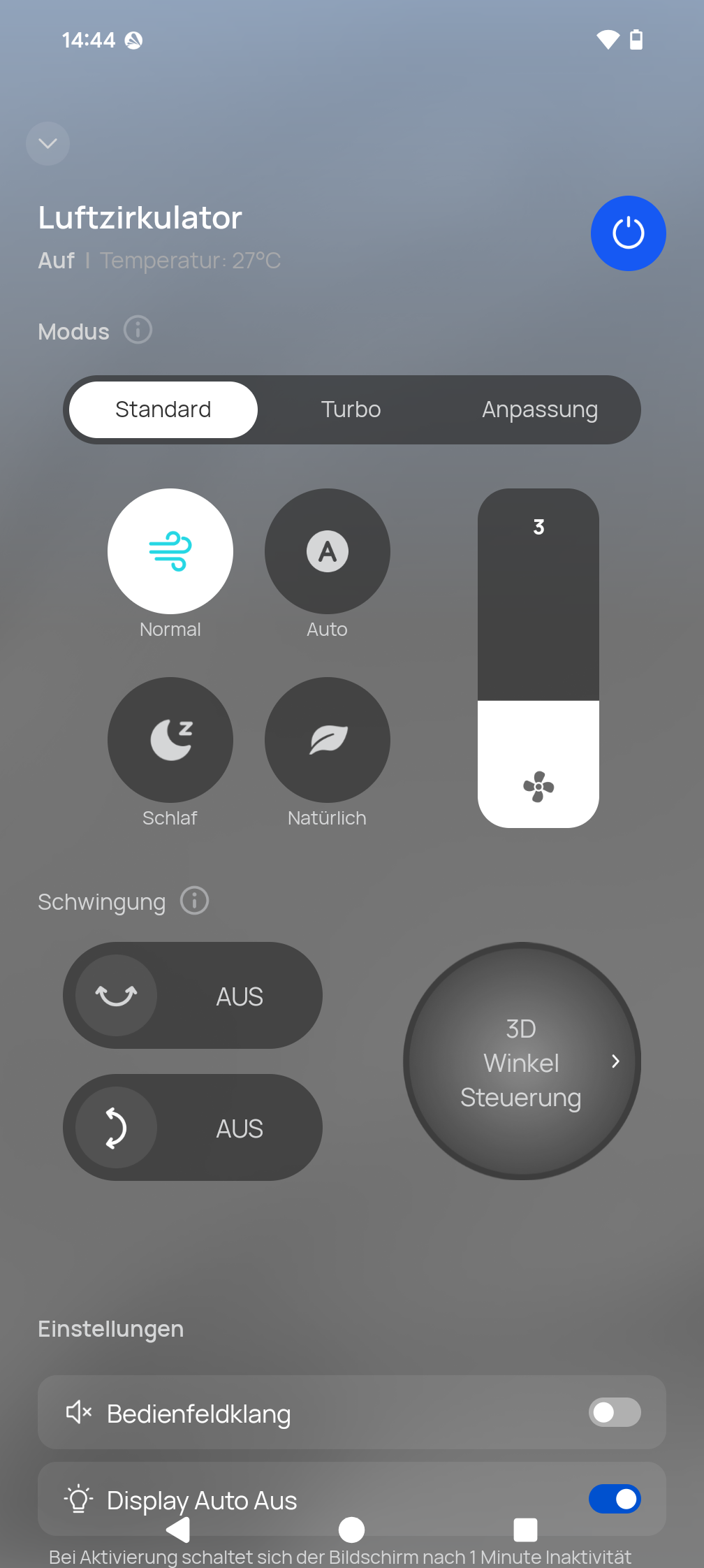Go back with the system back button
Screen dimensions: 704x1568
tap(179, 1530)
